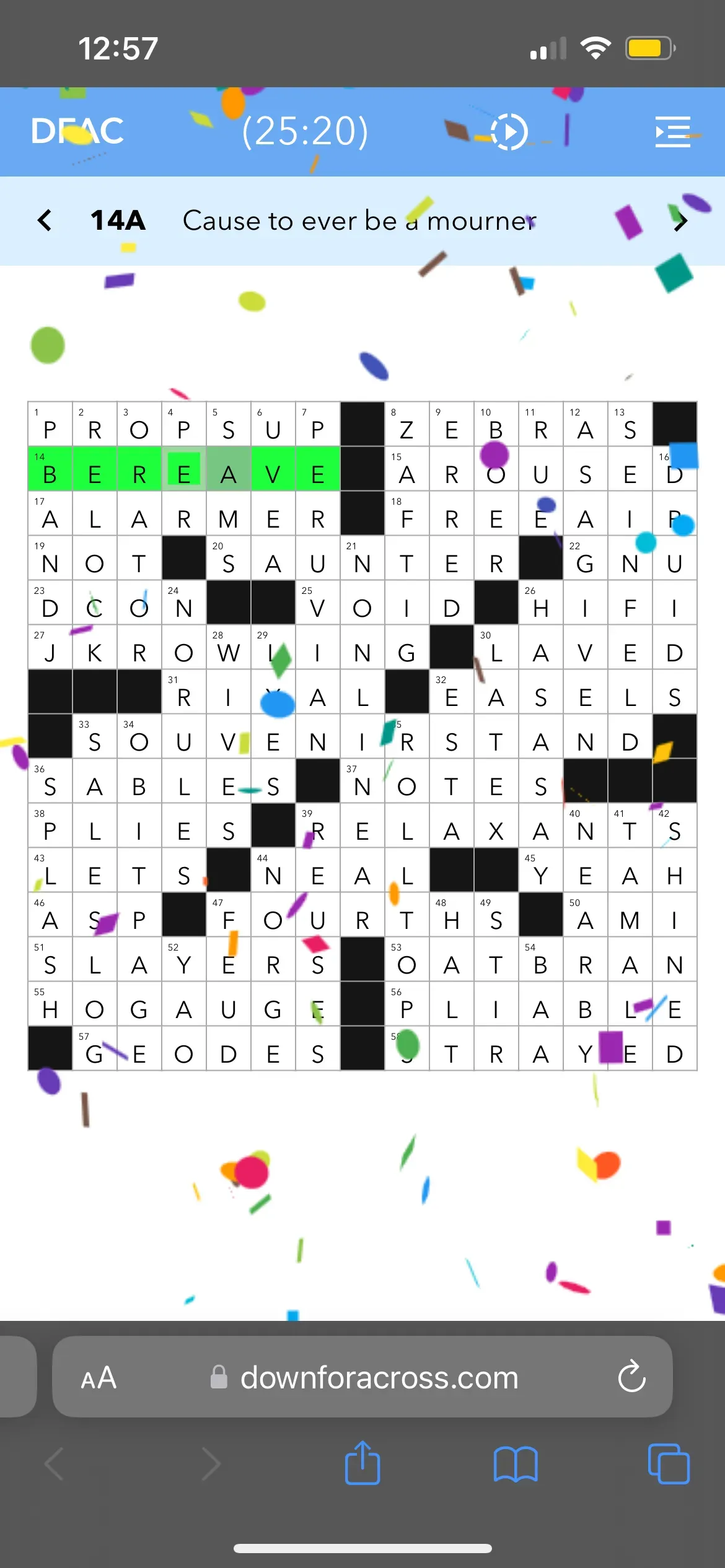Open the address bar for downforacross.com
The width and height of the screenshot is (725, 1568).
tap(378, 1377)
